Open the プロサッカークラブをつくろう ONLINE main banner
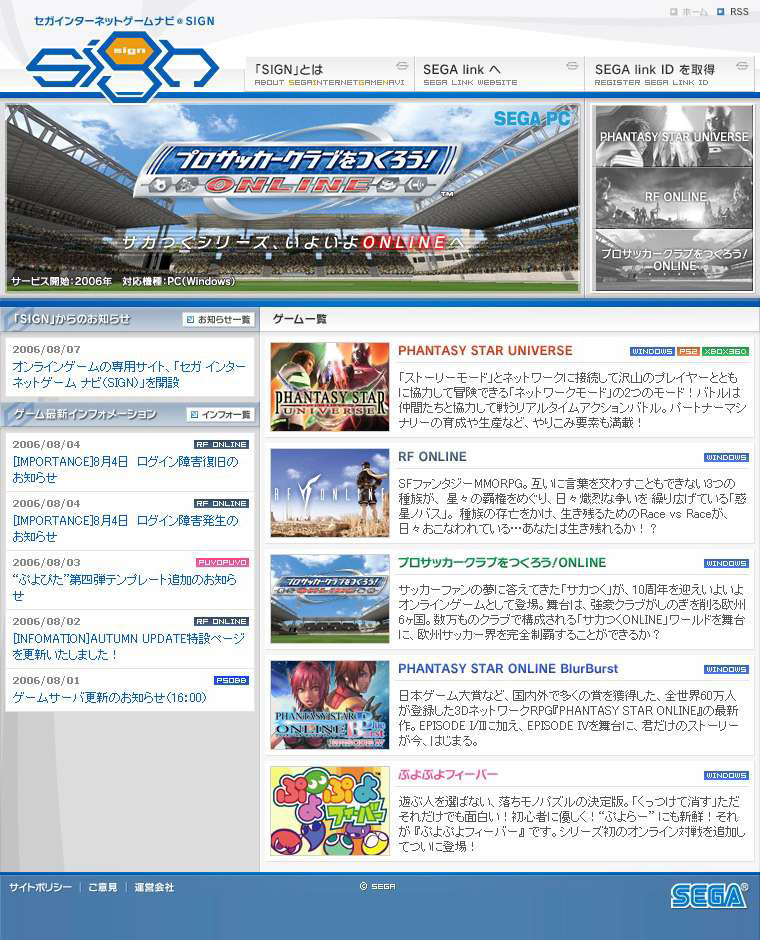Screen dimensions: 760x940 [x=292, y=197]
